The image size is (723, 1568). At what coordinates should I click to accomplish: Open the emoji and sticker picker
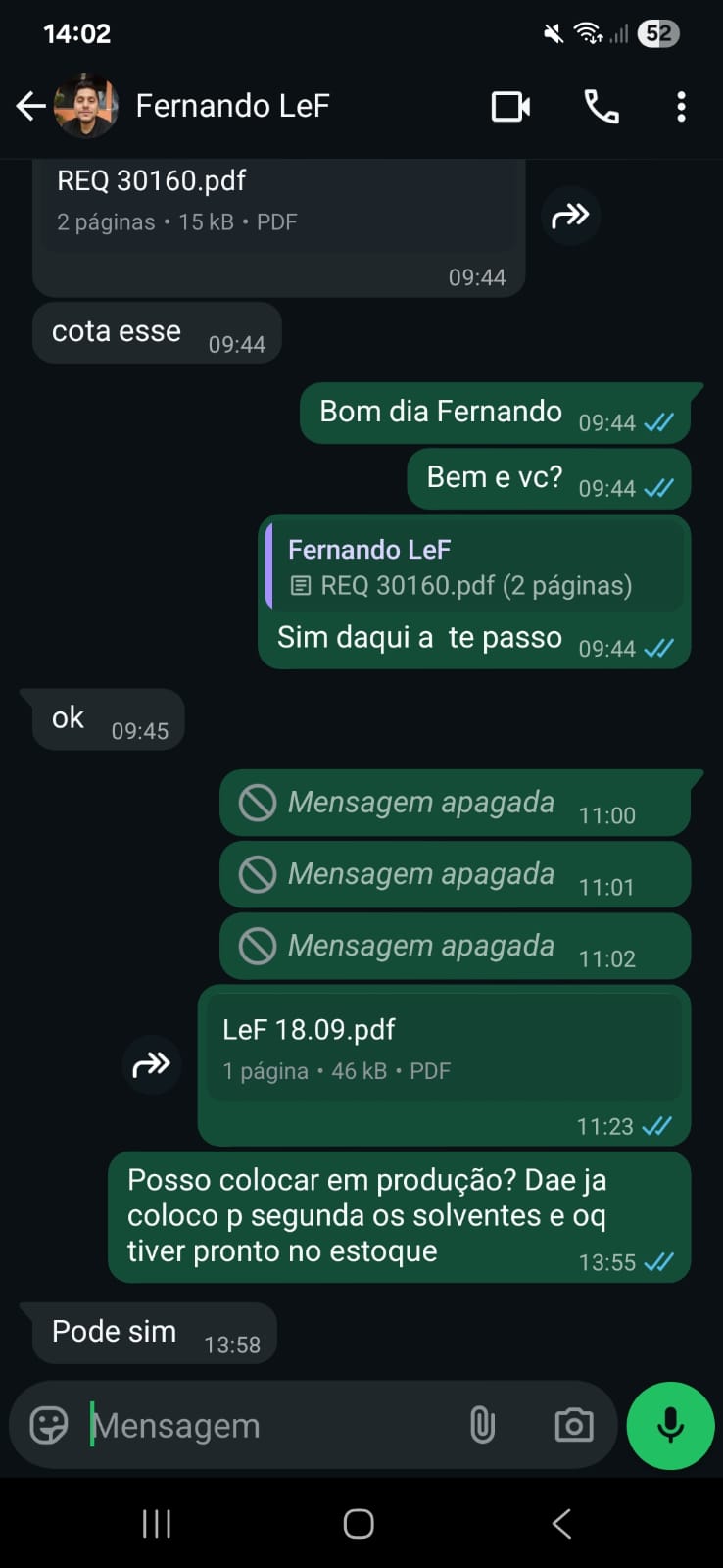[49, 1425]
